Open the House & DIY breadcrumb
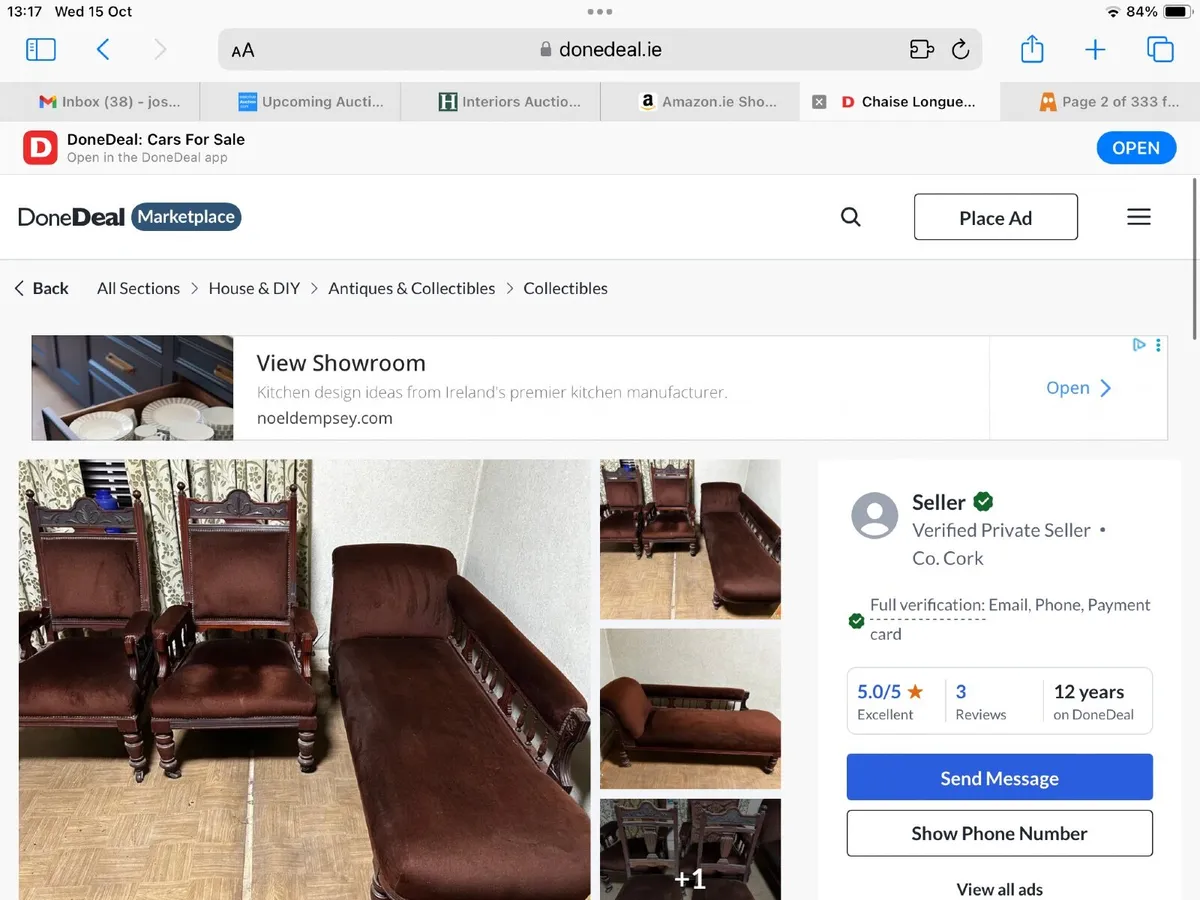This screenshot has height=900, width=1200. (254, 288)
